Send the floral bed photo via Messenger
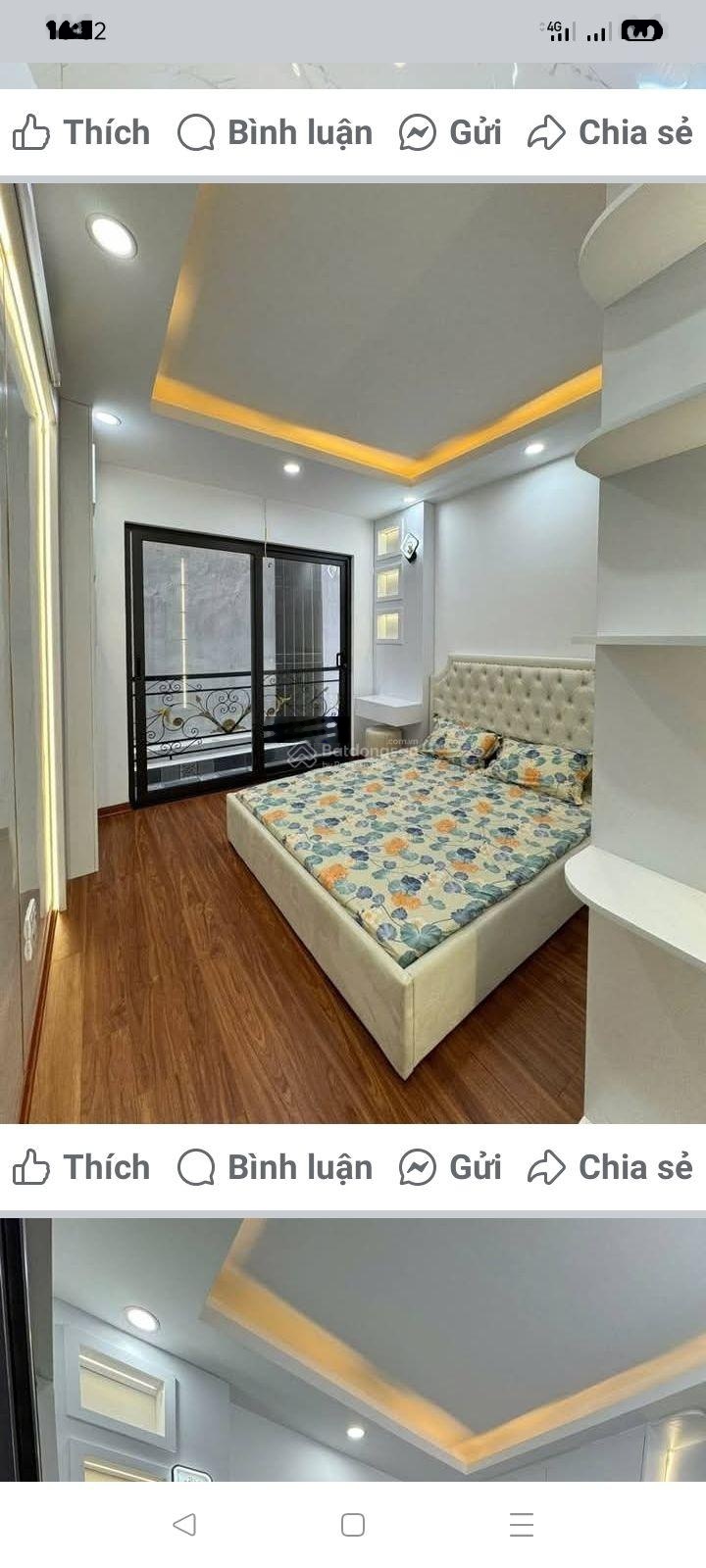Viewport: 706px width, 1568px height. (x=450, y=1167)
